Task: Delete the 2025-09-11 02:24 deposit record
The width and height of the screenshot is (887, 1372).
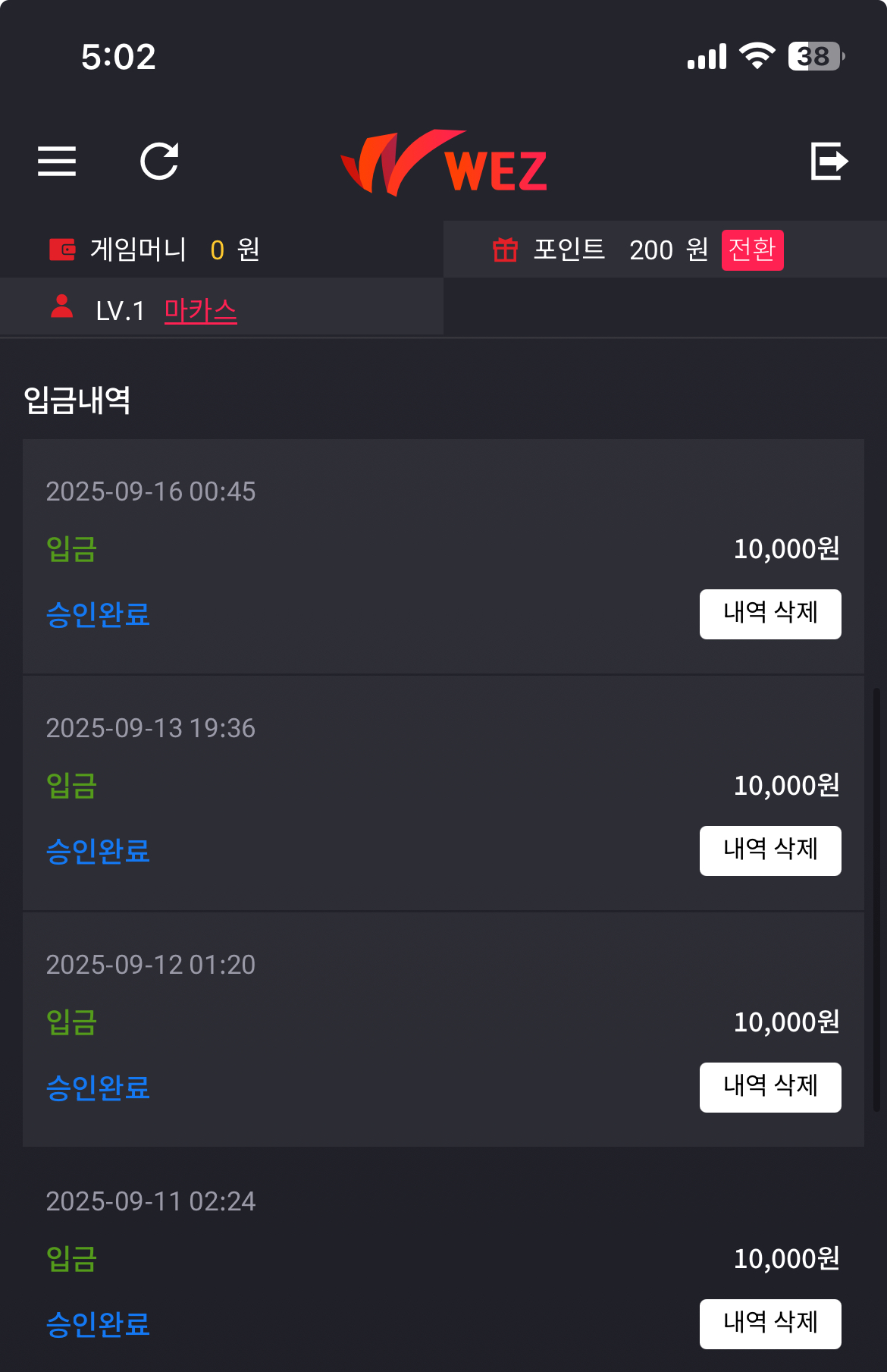Action: pyautogui.click(x=769, y=1323)
